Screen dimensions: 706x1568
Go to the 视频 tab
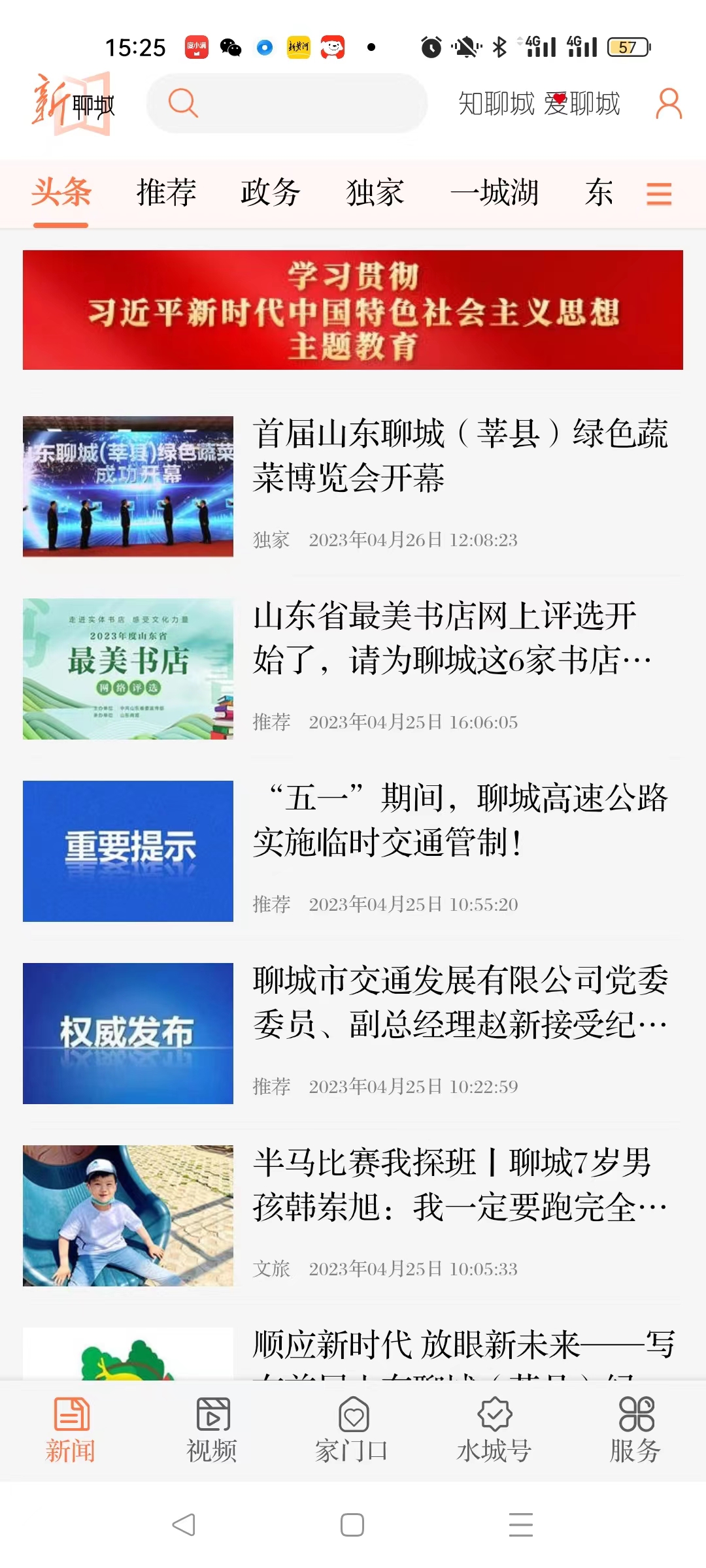212,1429
